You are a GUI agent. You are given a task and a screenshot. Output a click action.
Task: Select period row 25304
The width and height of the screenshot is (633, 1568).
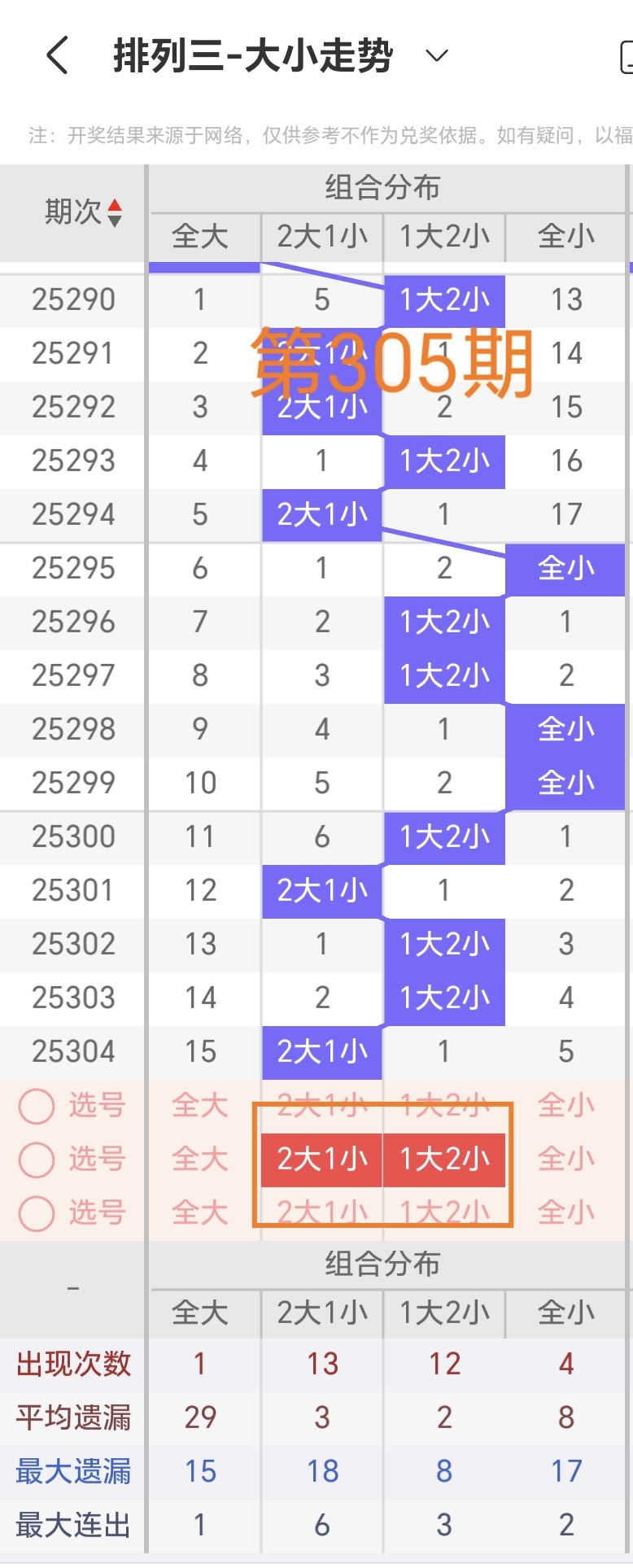pos(72,1051)
